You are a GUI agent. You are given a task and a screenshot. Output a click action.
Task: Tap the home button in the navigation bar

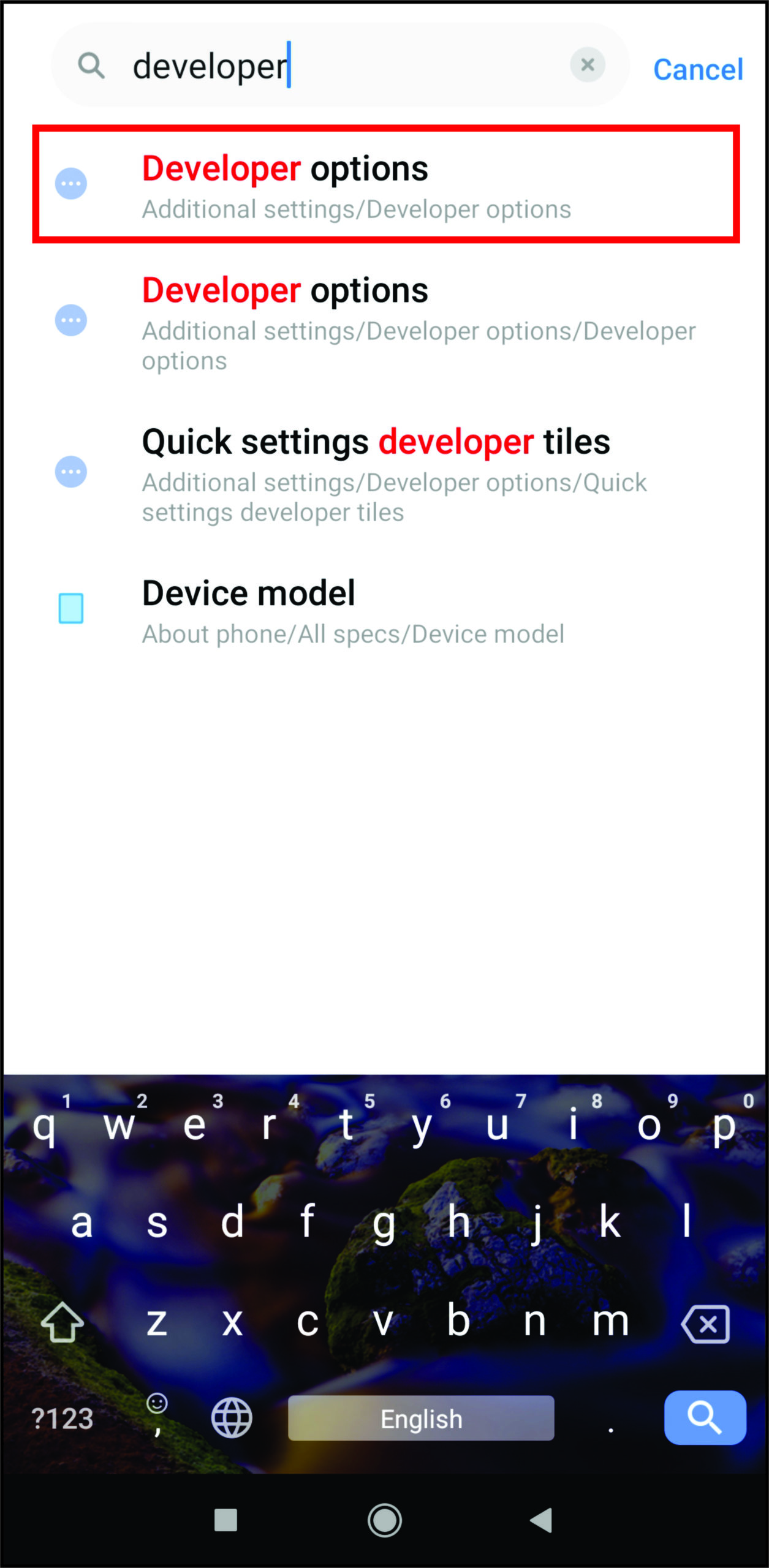pyautogui.click(x=385, y=1520)
